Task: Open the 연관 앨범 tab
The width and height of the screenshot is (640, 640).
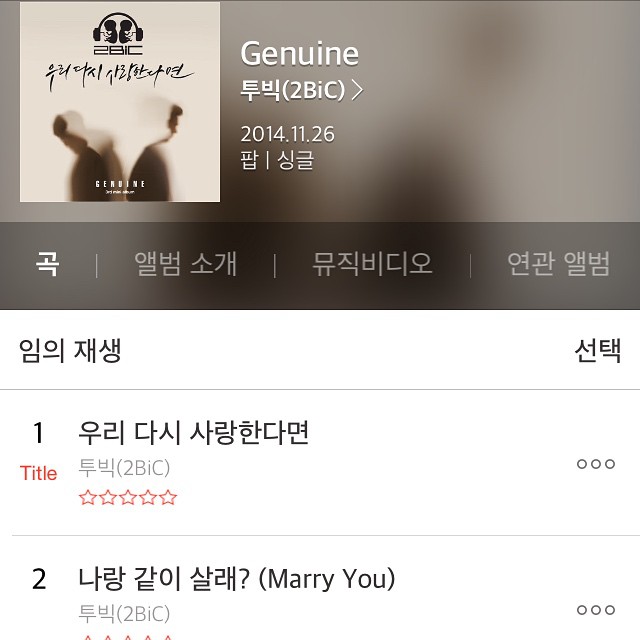Action: (x=558, y=264)
